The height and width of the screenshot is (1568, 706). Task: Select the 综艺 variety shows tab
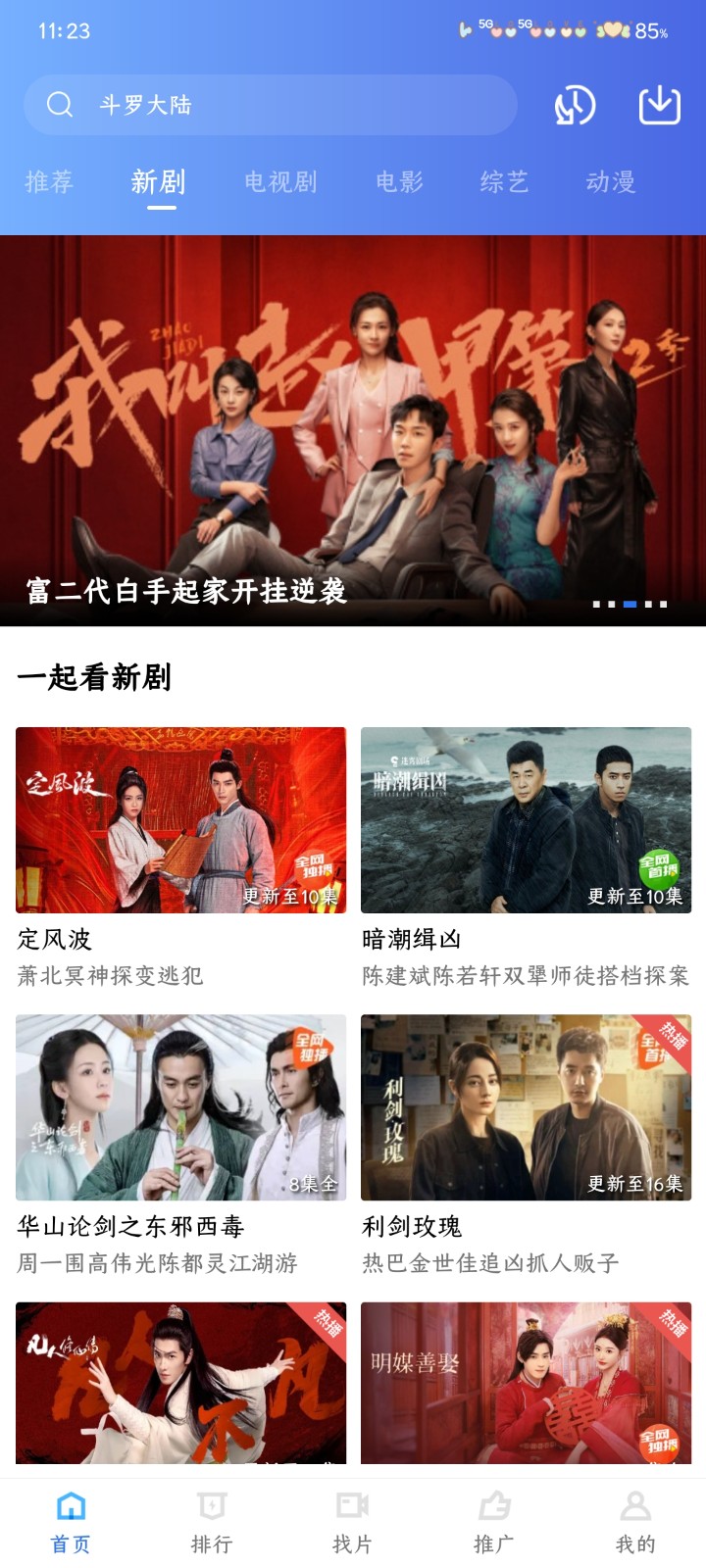pyautogui.click(x=503, y=180)
